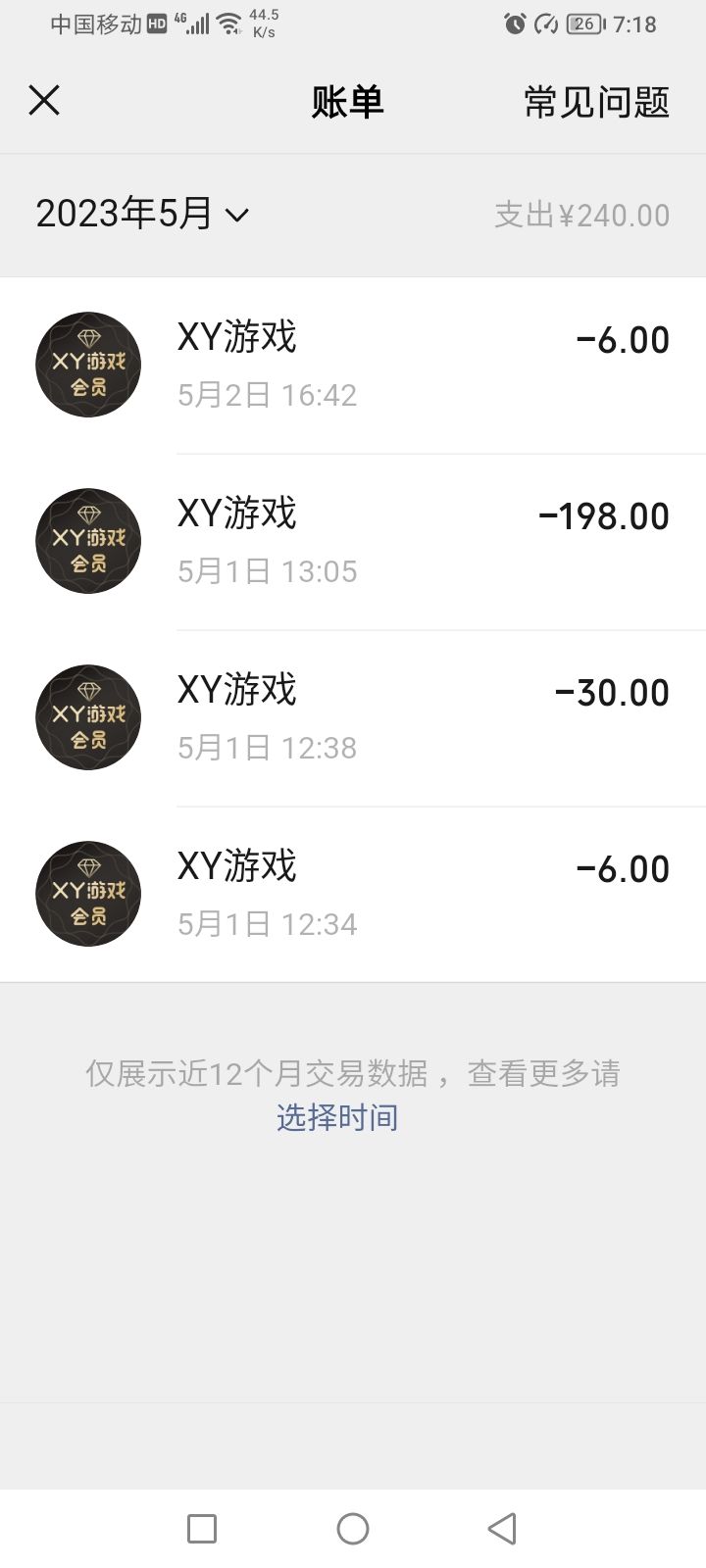Image resolution: width=706 pixels, height=1568 pixels.
Task: Tap the XY游戏 会员 avatar on the 12:34 transaction
Action: pyautogui.click(x=87, y=893)
